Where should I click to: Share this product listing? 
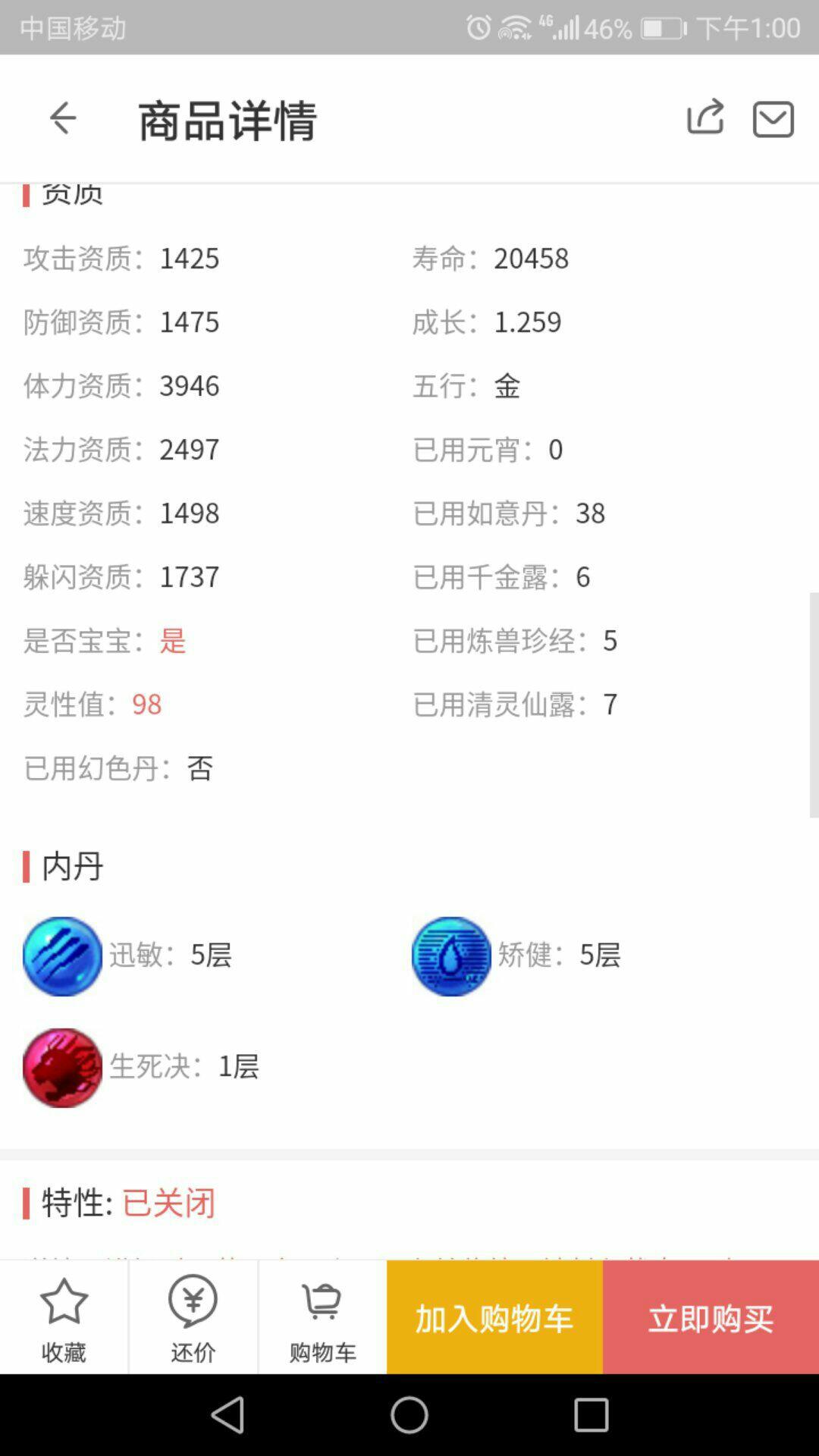point(705,117)
